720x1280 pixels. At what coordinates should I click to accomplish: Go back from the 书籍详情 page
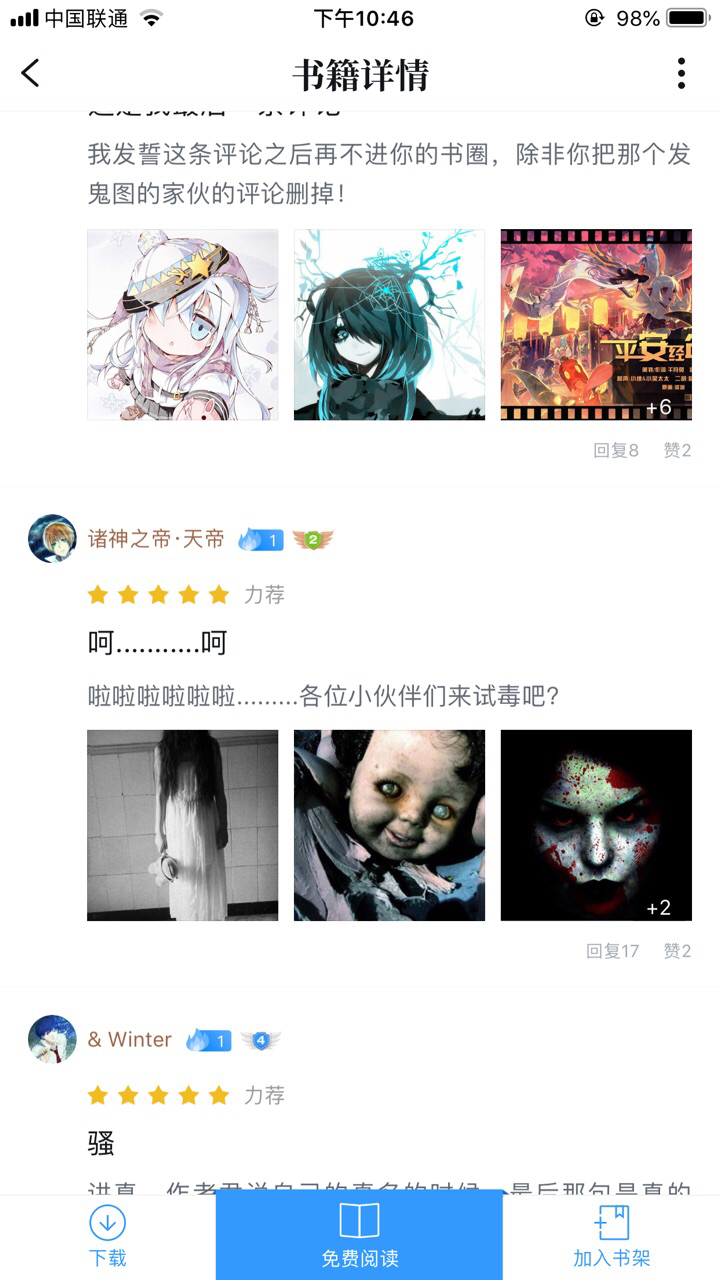(31, 73)
